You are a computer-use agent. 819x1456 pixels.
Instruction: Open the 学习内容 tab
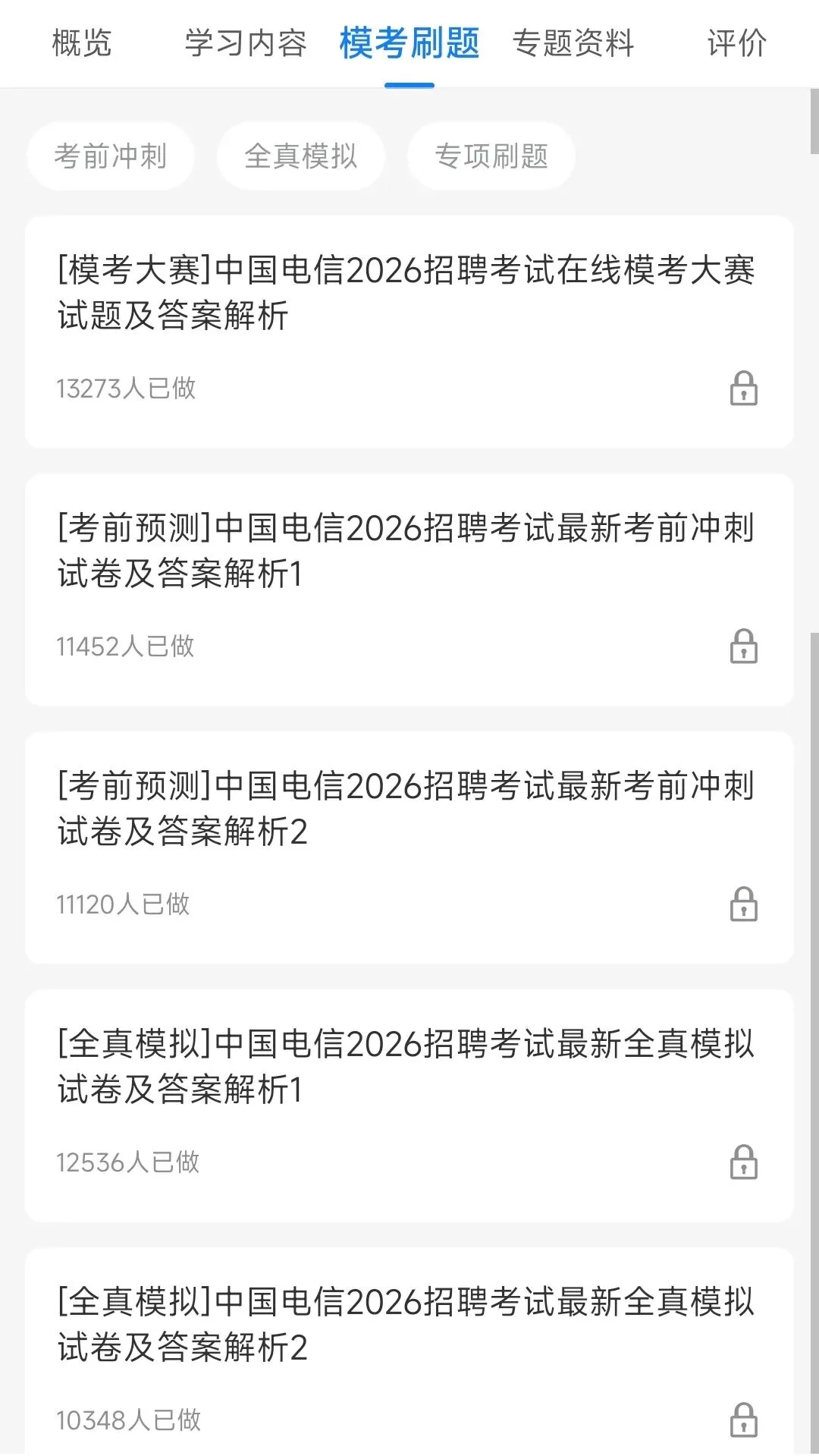click(246, 43)
